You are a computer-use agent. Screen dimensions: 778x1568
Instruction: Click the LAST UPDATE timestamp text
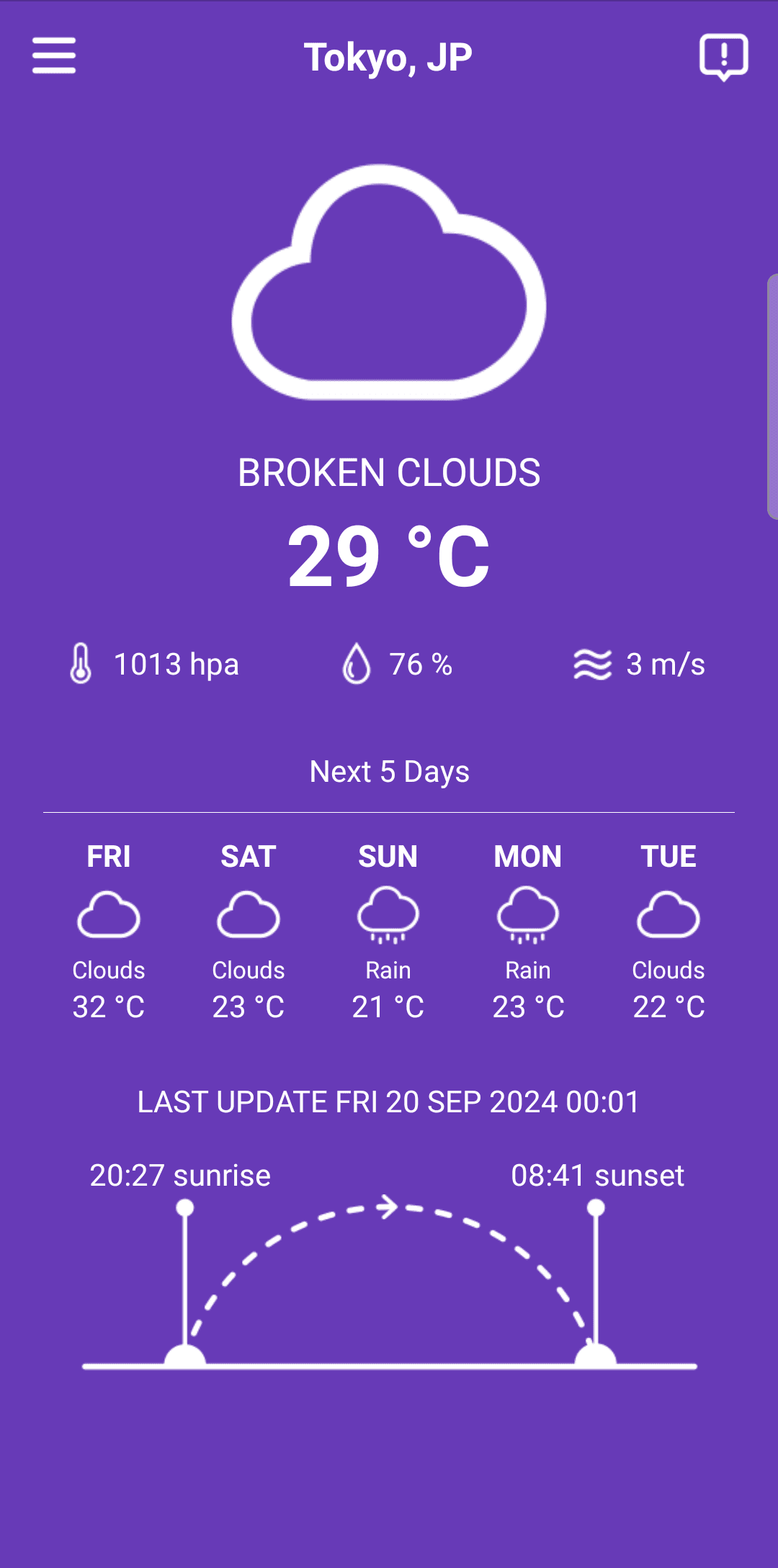coord(389,1101)
